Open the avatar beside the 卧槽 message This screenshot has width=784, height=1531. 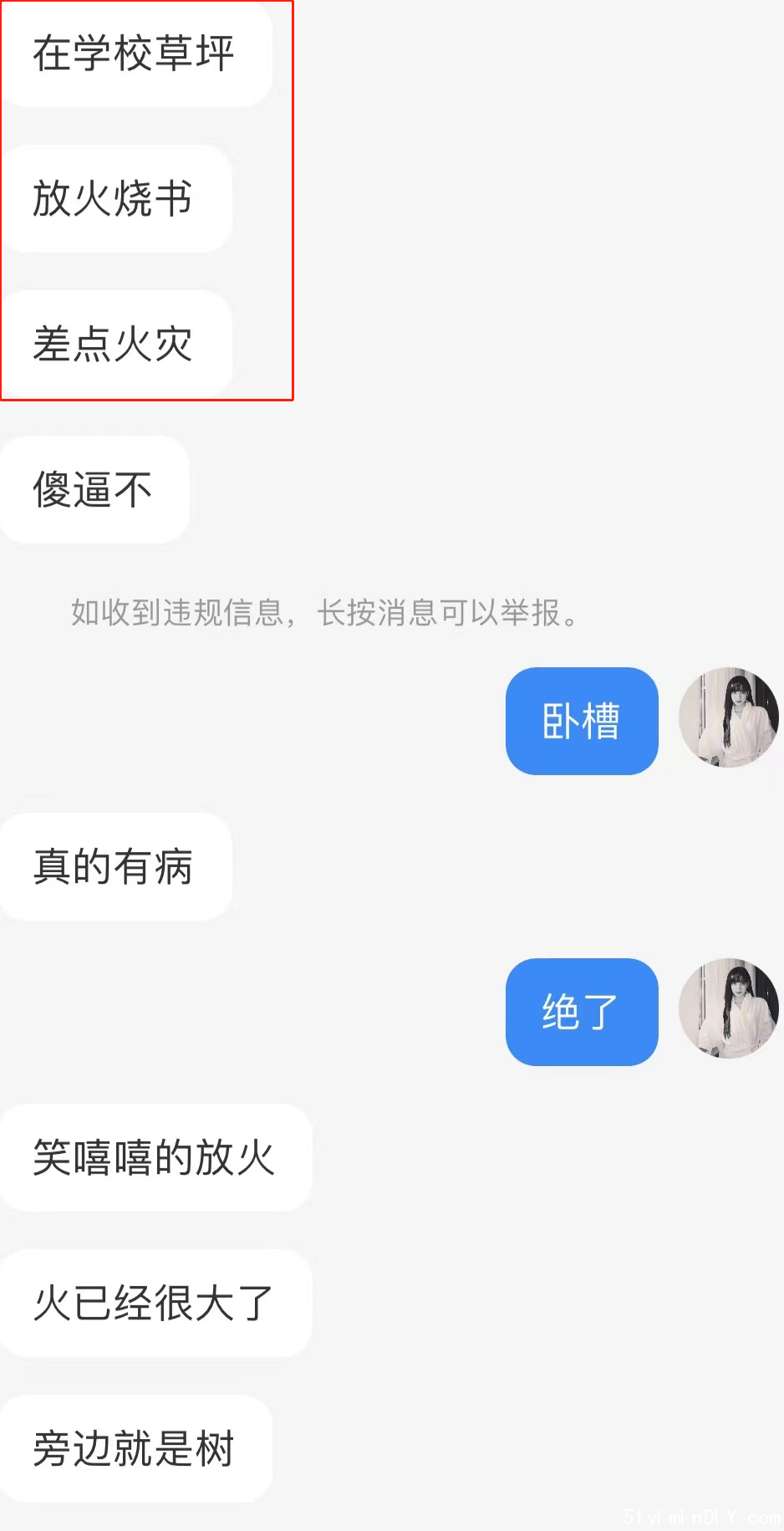point(728,717)
